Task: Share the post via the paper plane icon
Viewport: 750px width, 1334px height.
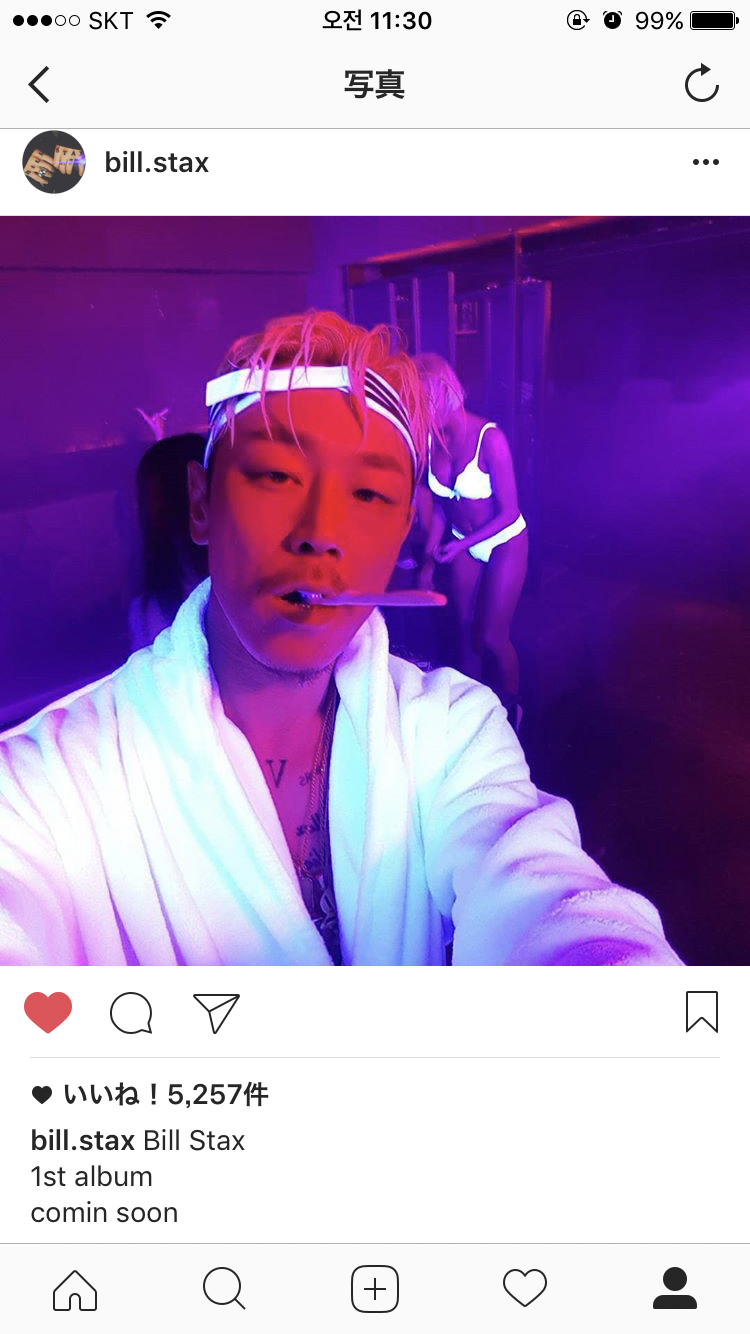Action: point(216,1012)
